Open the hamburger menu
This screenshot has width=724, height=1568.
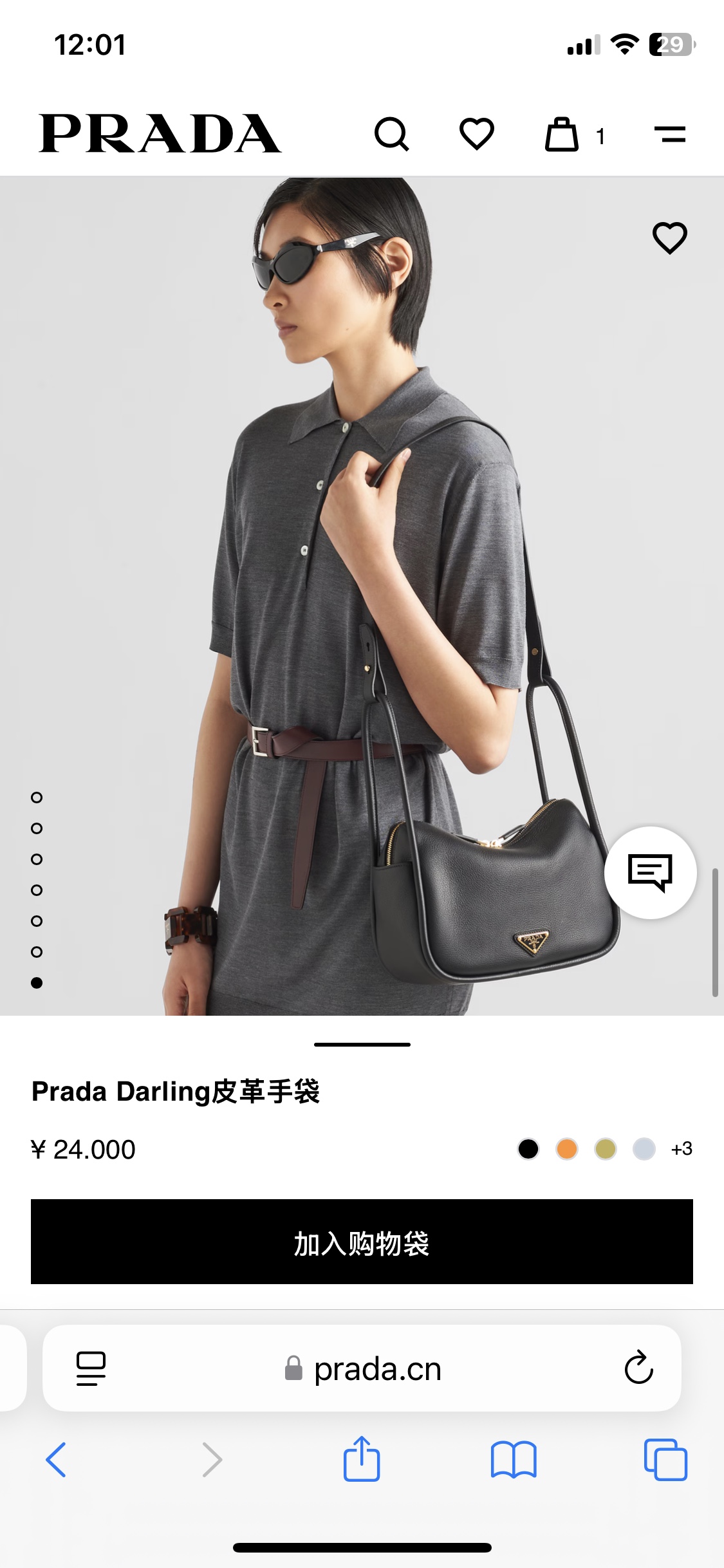pyautogui.click(x=670, y=135)
